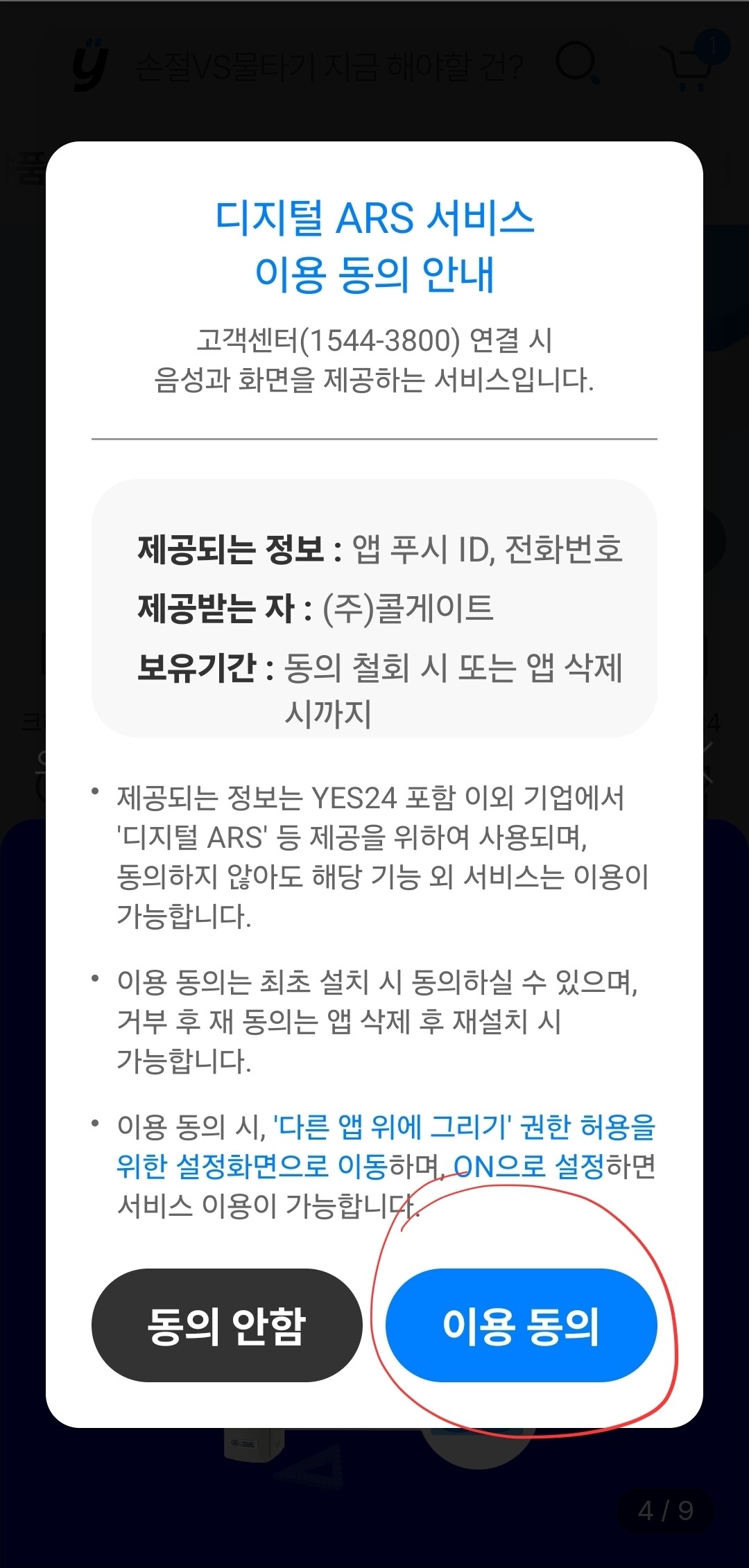
Task: Tap the 이용 동의 agree button
Action: click(521, 1325)
